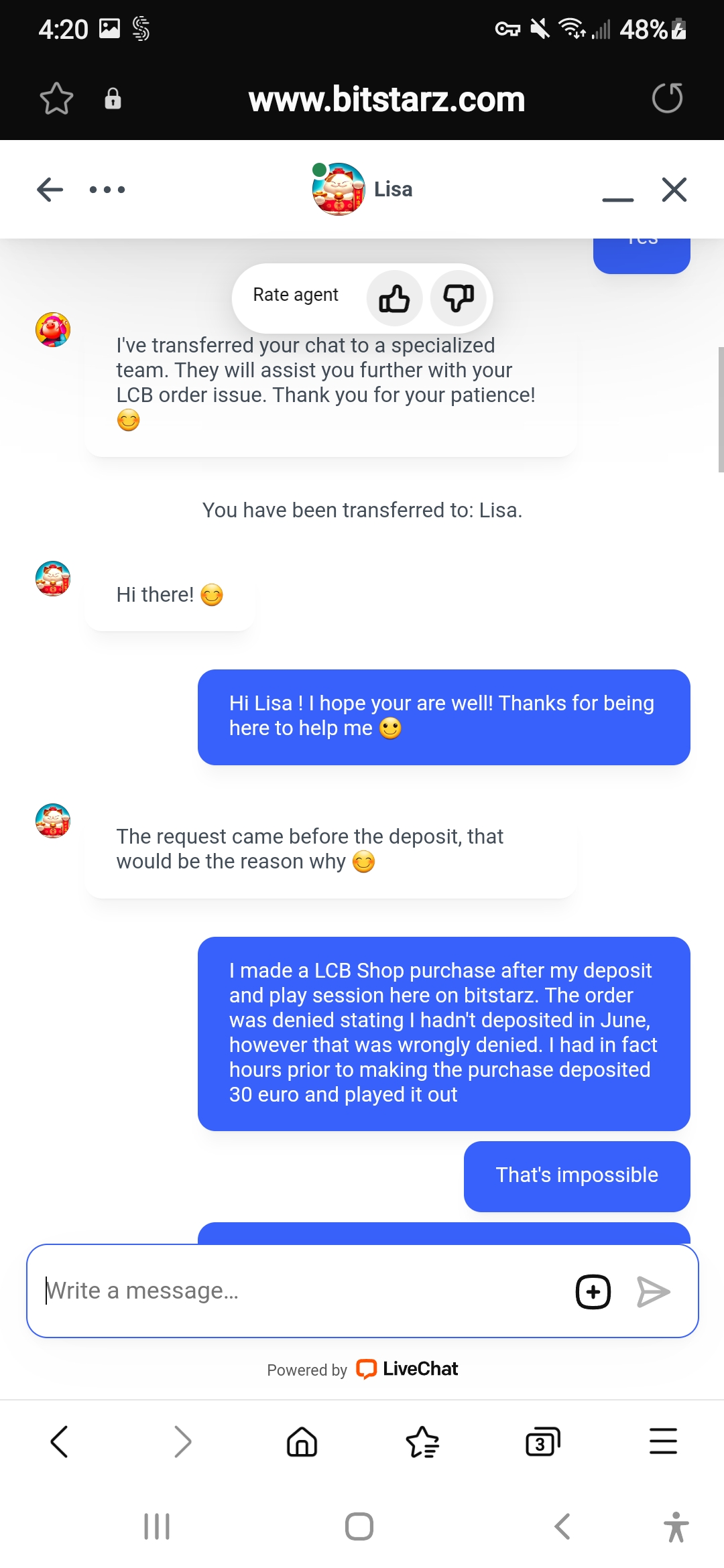This screenshot has width=724, height=1568.
Task: Rate the agent with thumbs down
Action: point(459,298)
